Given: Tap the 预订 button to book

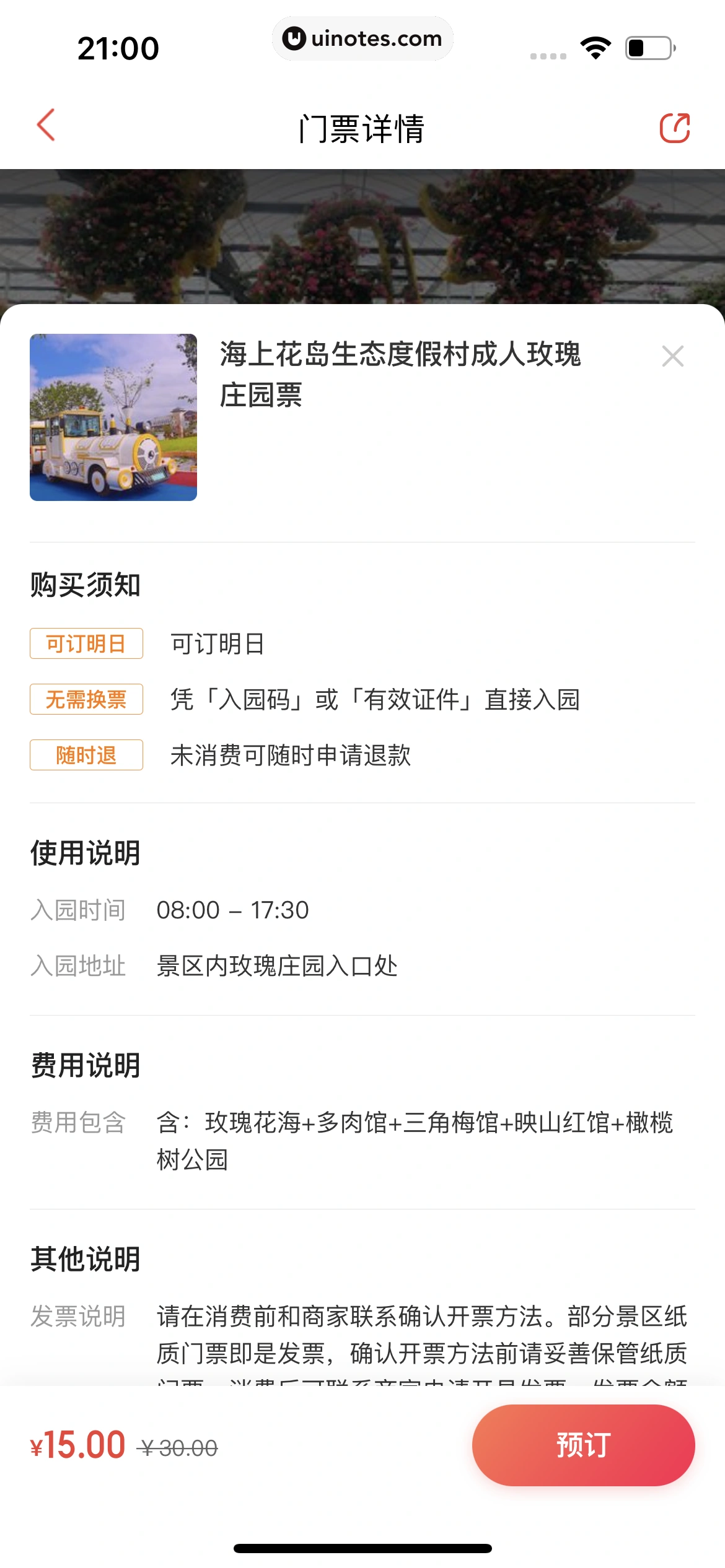Looking at the screenshot, I should click(583, 1445).
